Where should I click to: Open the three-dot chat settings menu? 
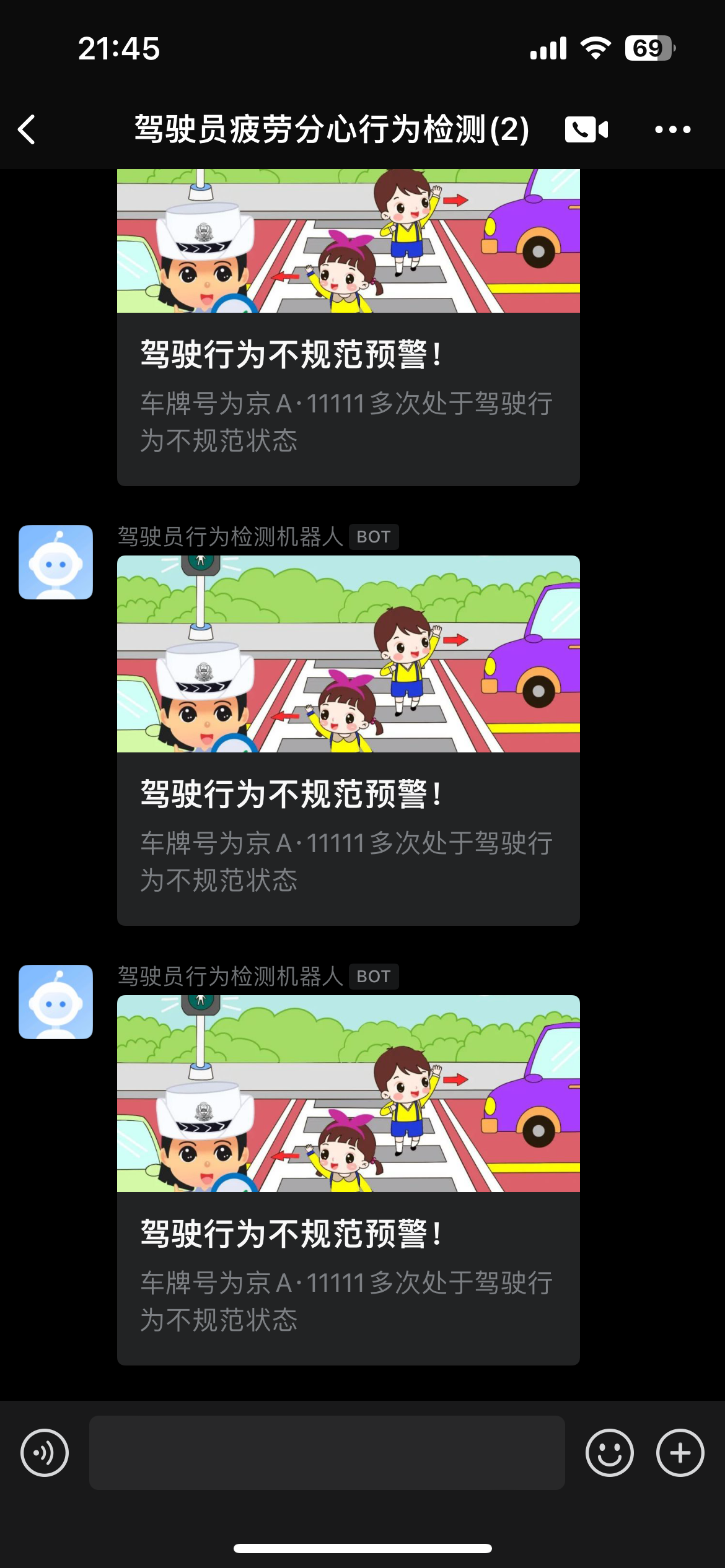tap(673, 129)
